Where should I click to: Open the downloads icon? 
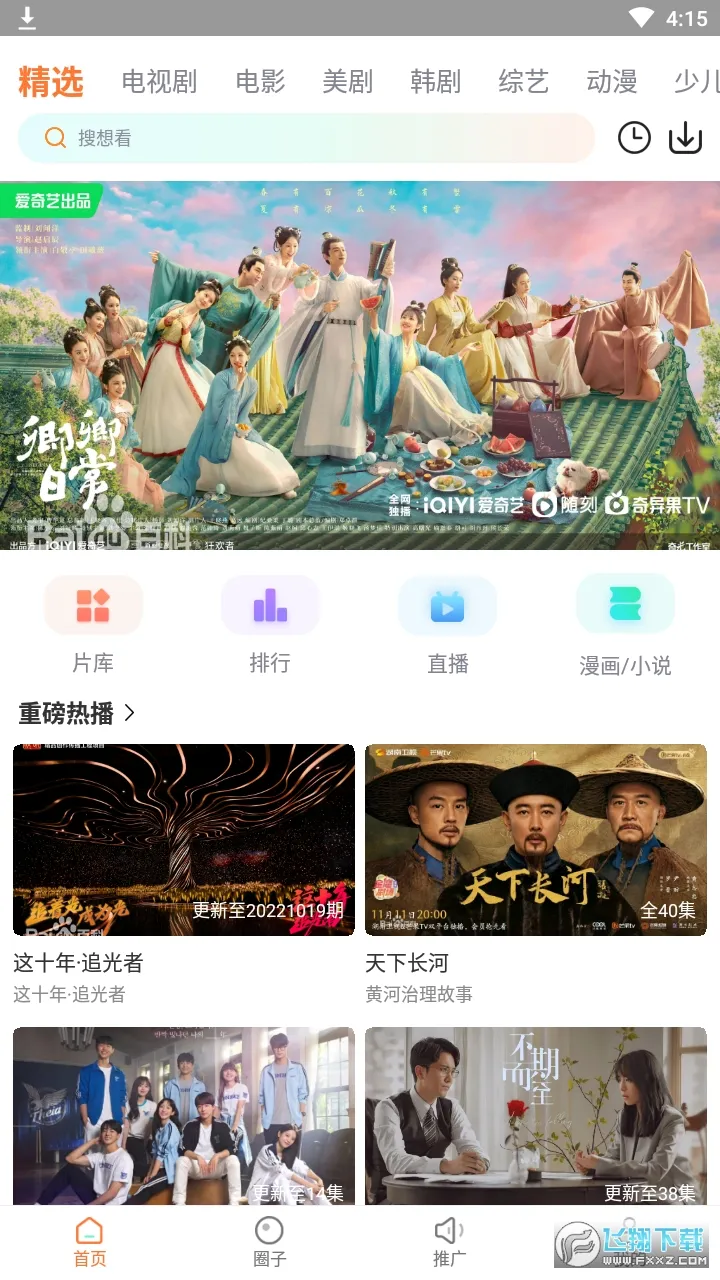[685, 138]
